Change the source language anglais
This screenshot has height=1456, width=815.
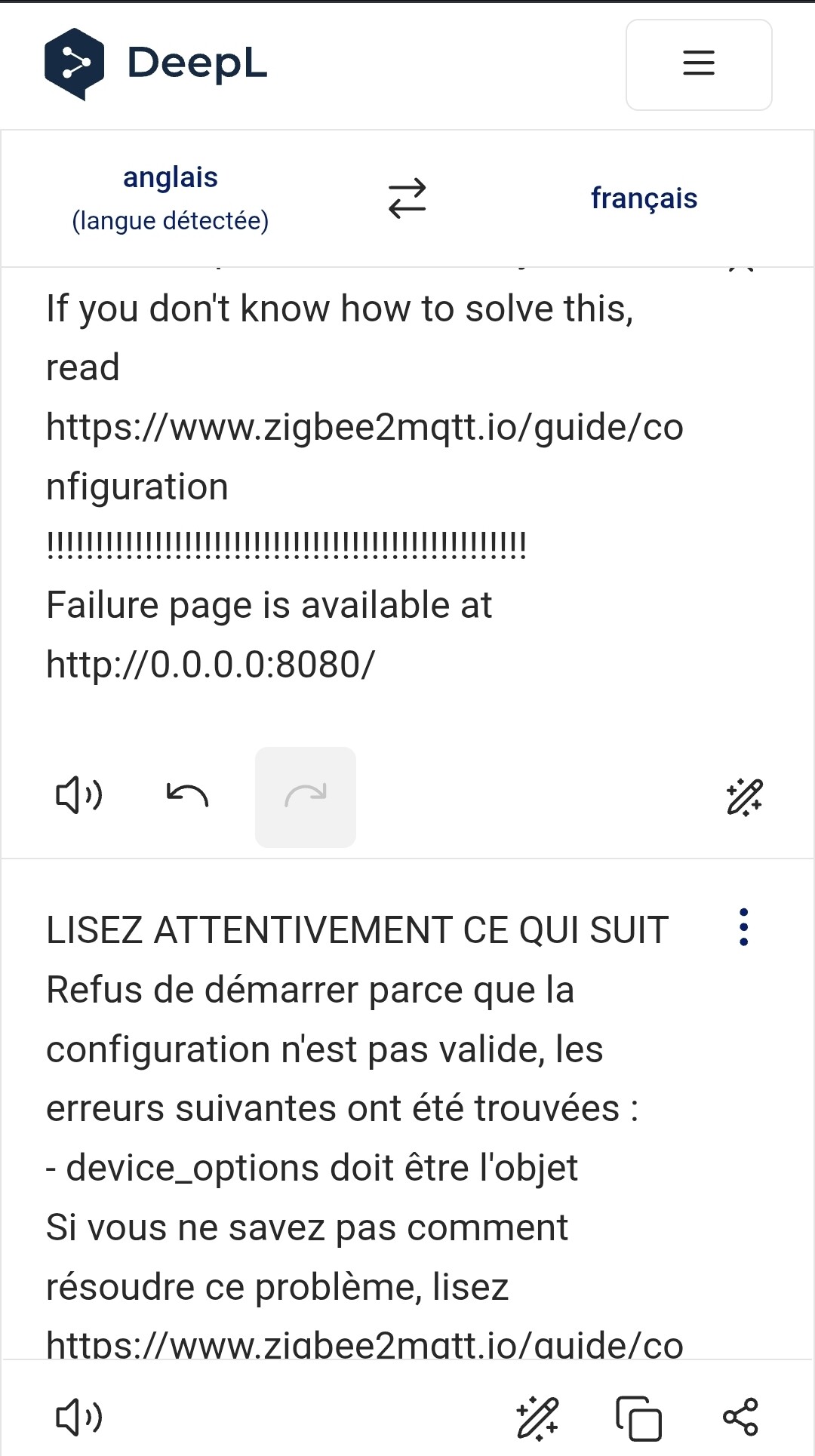point(171,198)
